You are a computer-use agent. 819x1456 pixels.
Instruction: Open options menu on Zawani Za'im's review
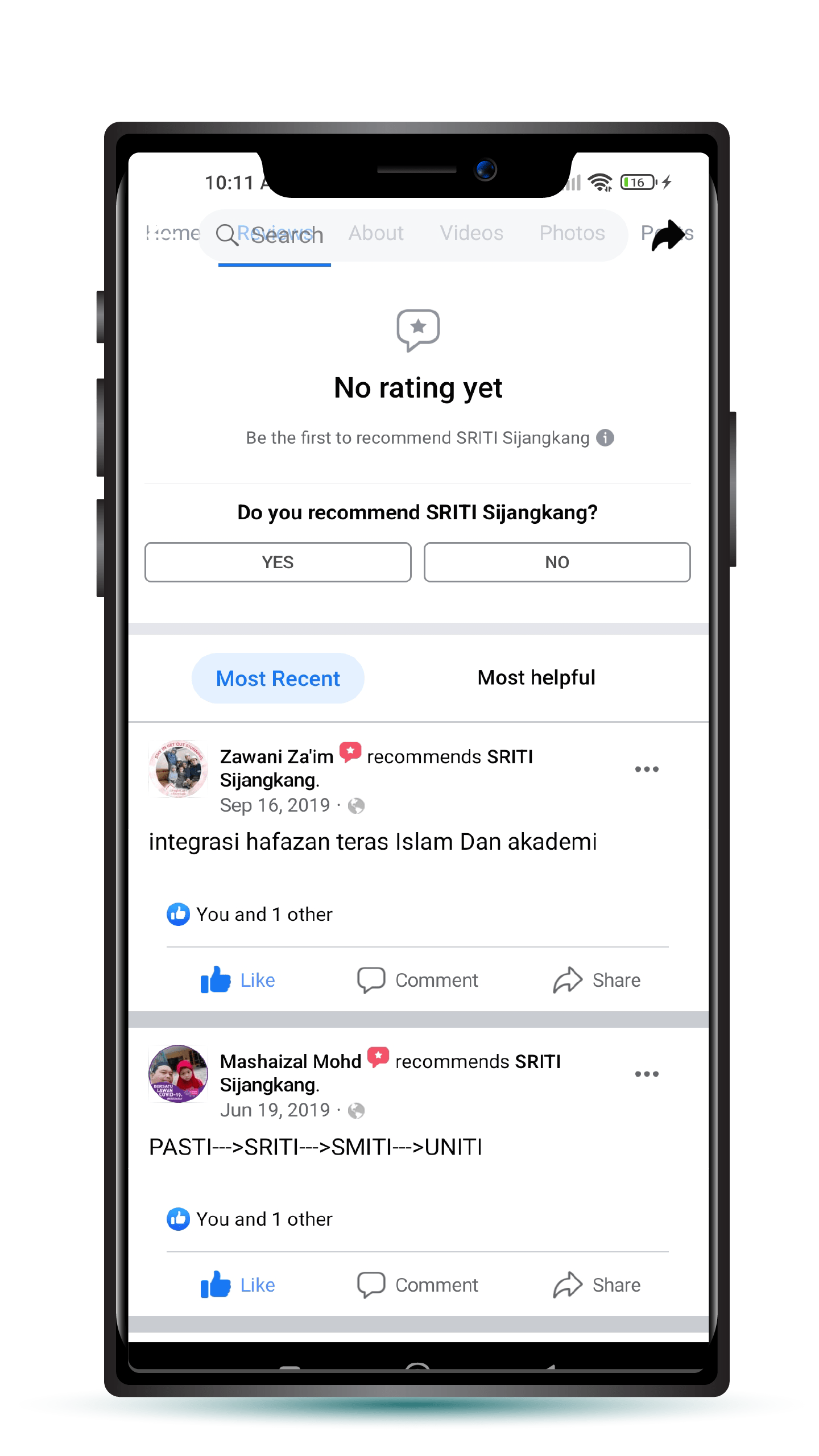(x=647, y=769)
